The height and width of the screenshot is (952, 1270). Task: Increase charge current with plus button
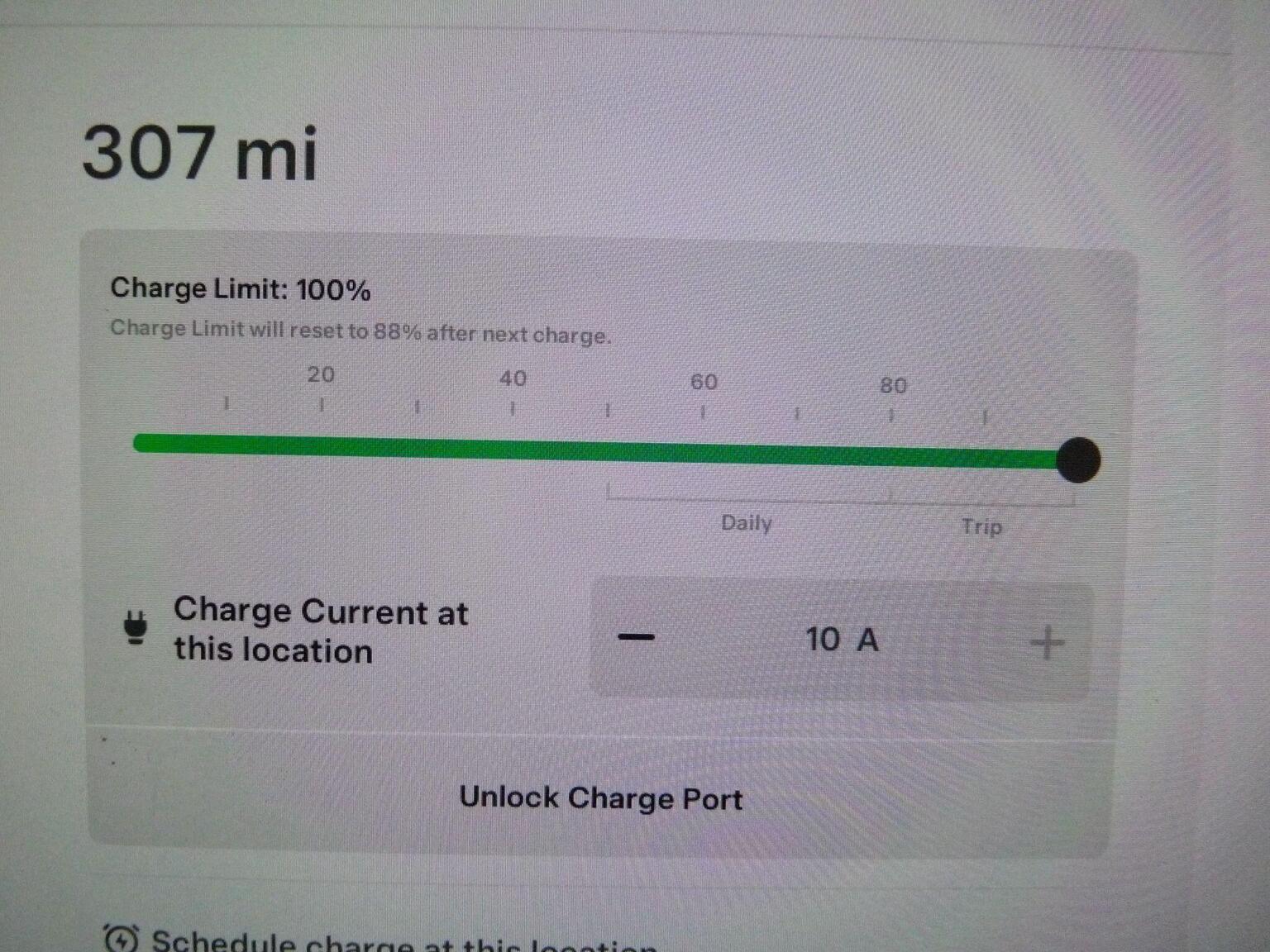[x=1047, y=643]
